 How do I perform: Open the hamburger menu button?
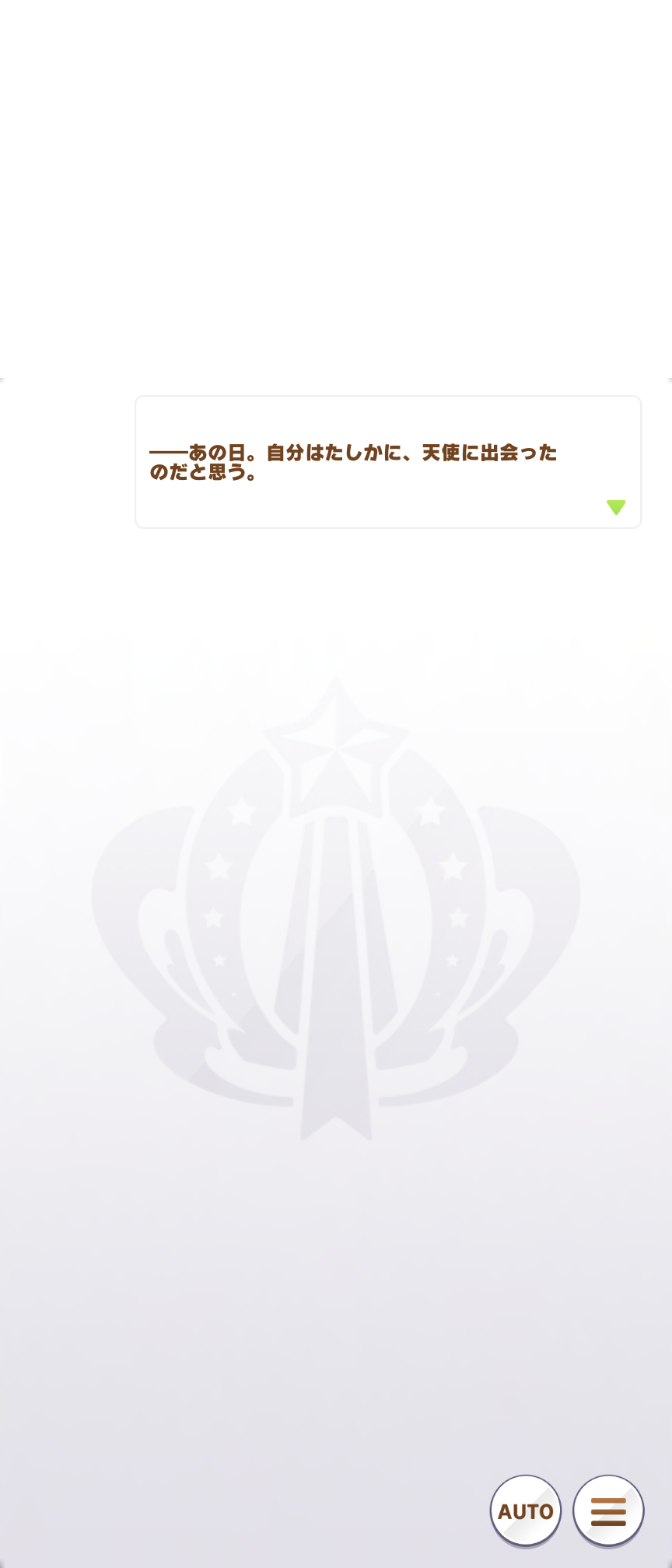tap(608, 1510)
